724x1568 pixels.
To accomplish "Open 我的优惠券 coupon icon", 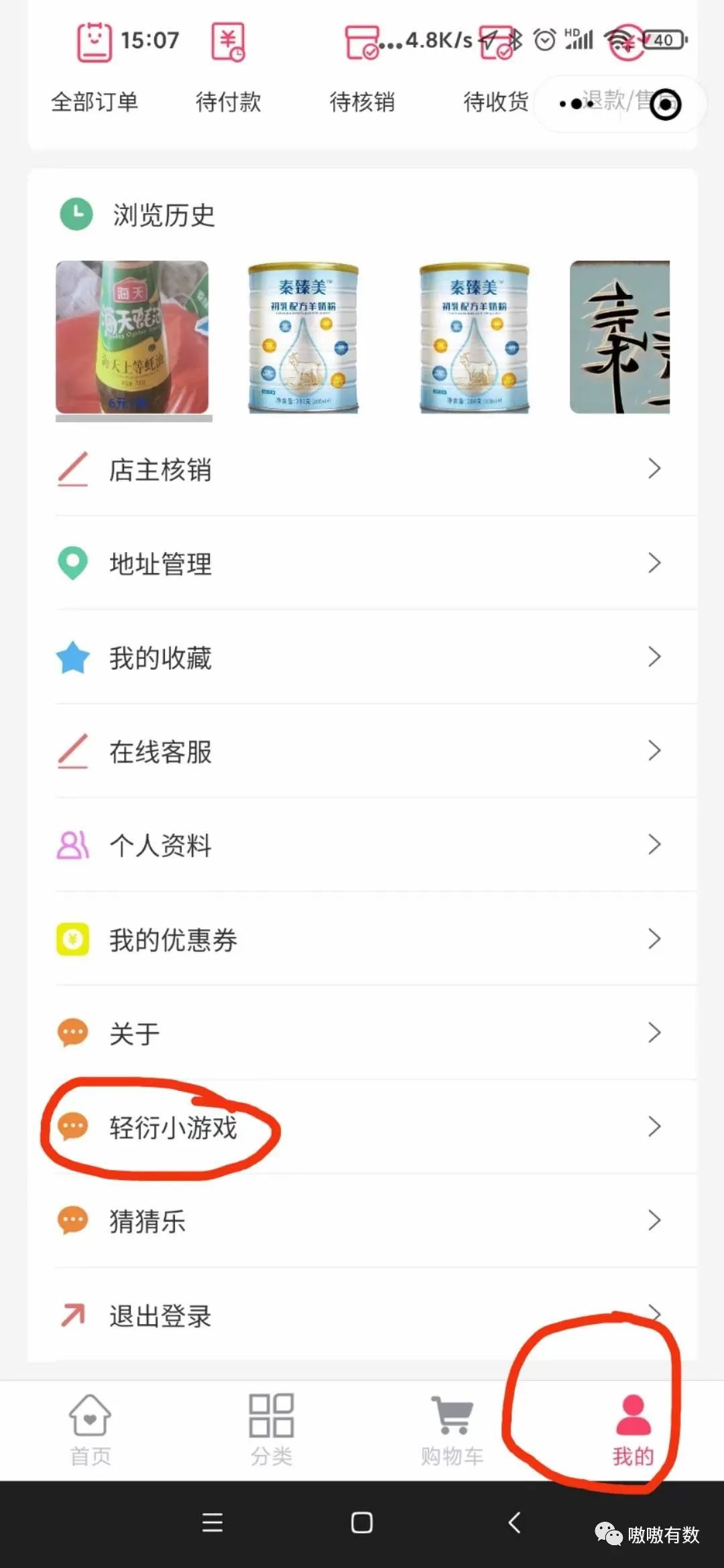I will (74, 939).
